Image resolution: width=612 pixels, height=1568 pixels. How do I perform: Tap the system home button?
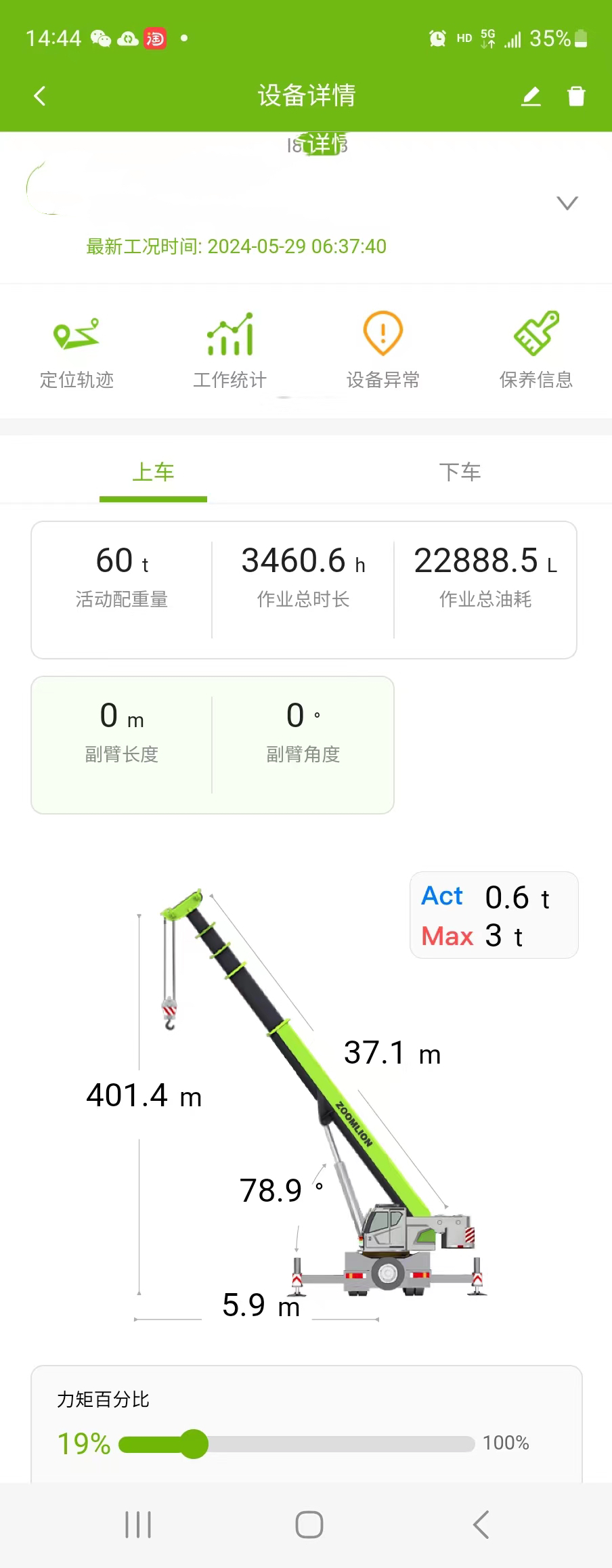click(309, 1525)
